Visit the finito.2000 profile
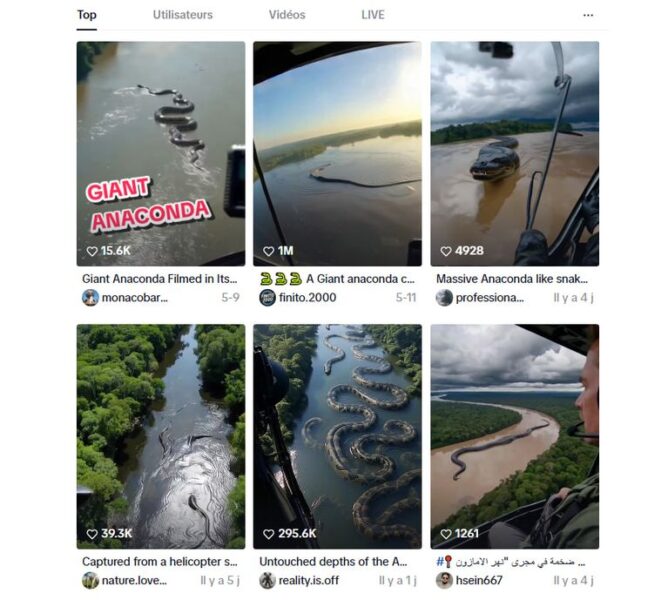668x600 pixels. tap(306, 298)
